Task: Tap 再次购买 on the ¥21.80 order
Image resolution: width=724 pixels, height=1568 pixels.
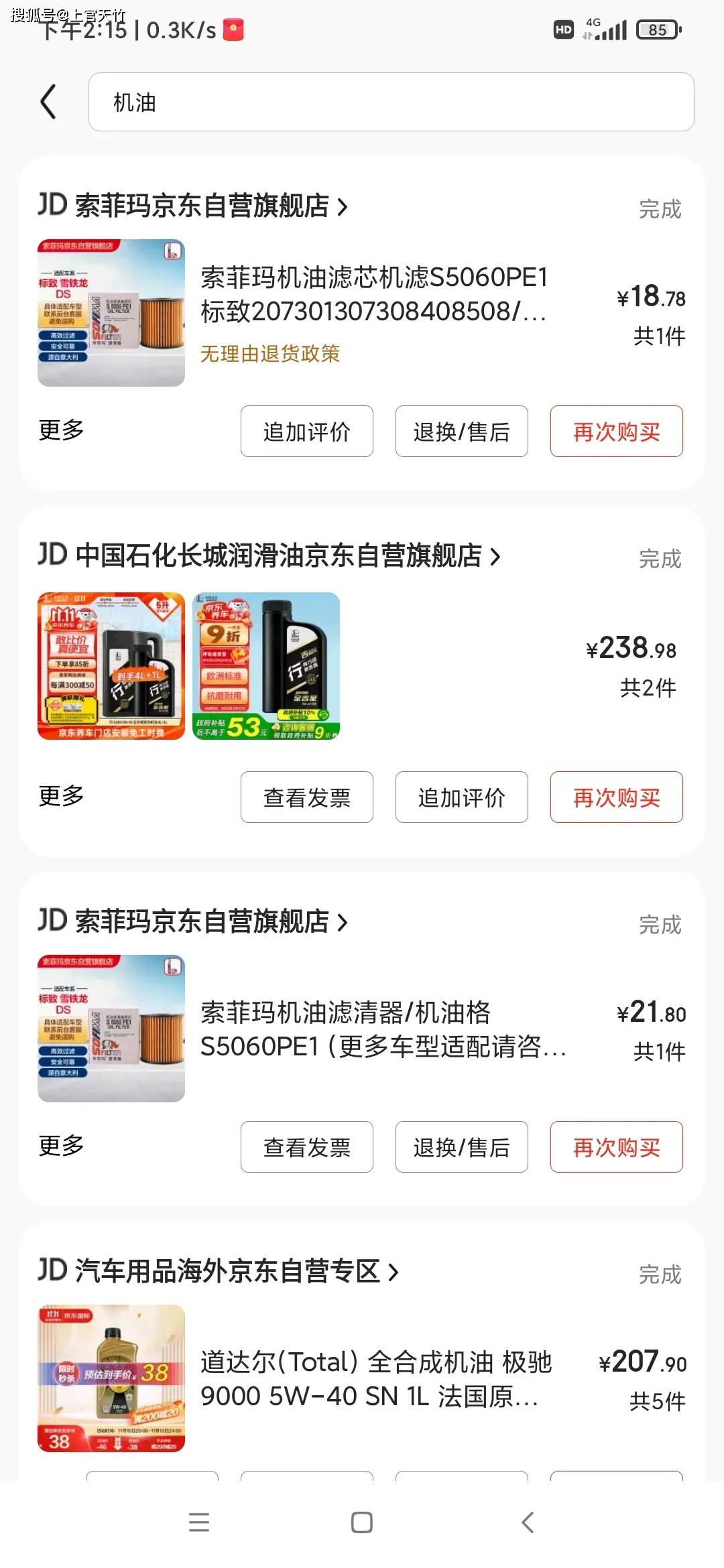Action: [x=617, y=1147]
